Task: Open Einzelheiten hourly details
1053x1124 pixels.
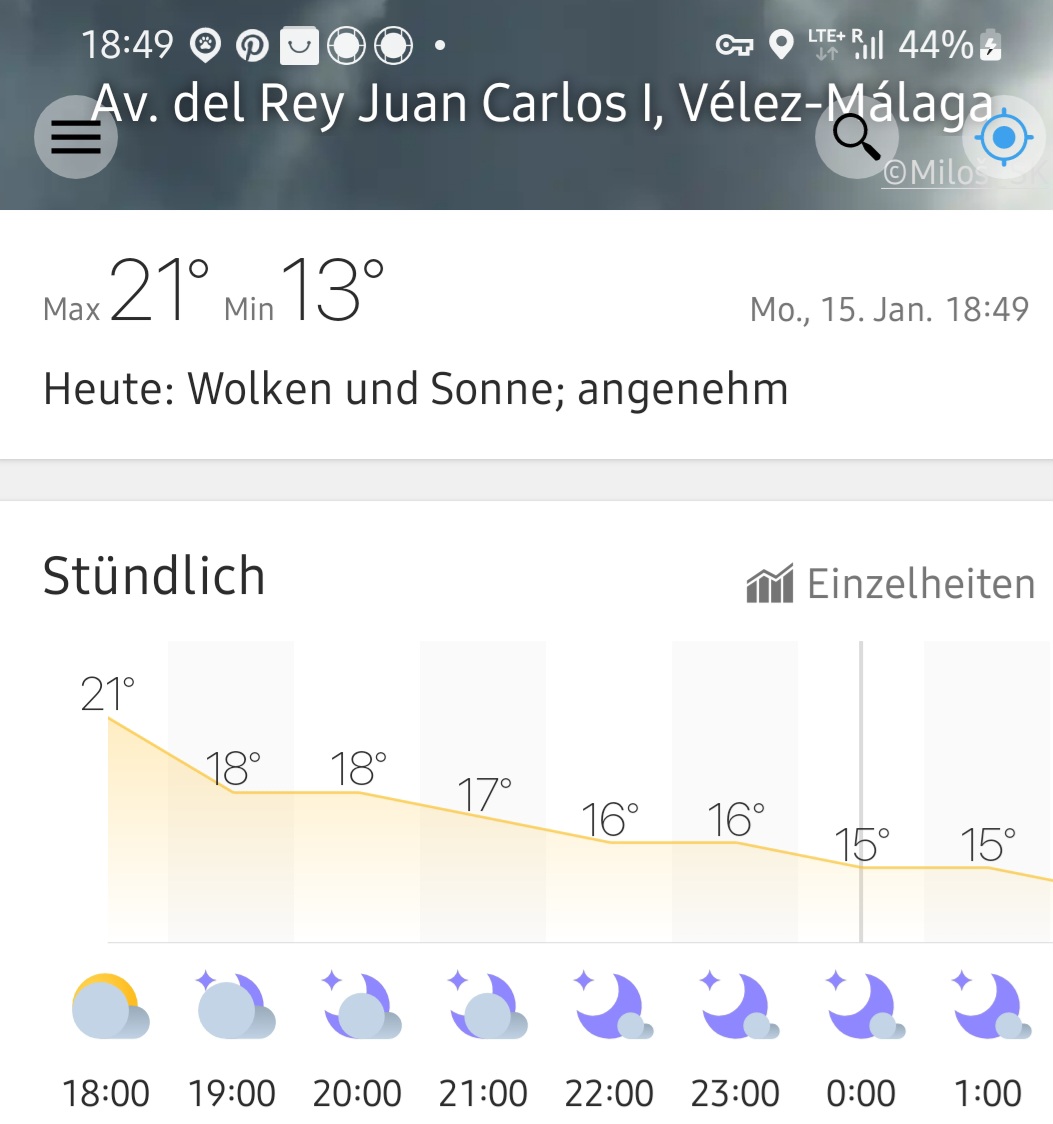Action: 891,584
